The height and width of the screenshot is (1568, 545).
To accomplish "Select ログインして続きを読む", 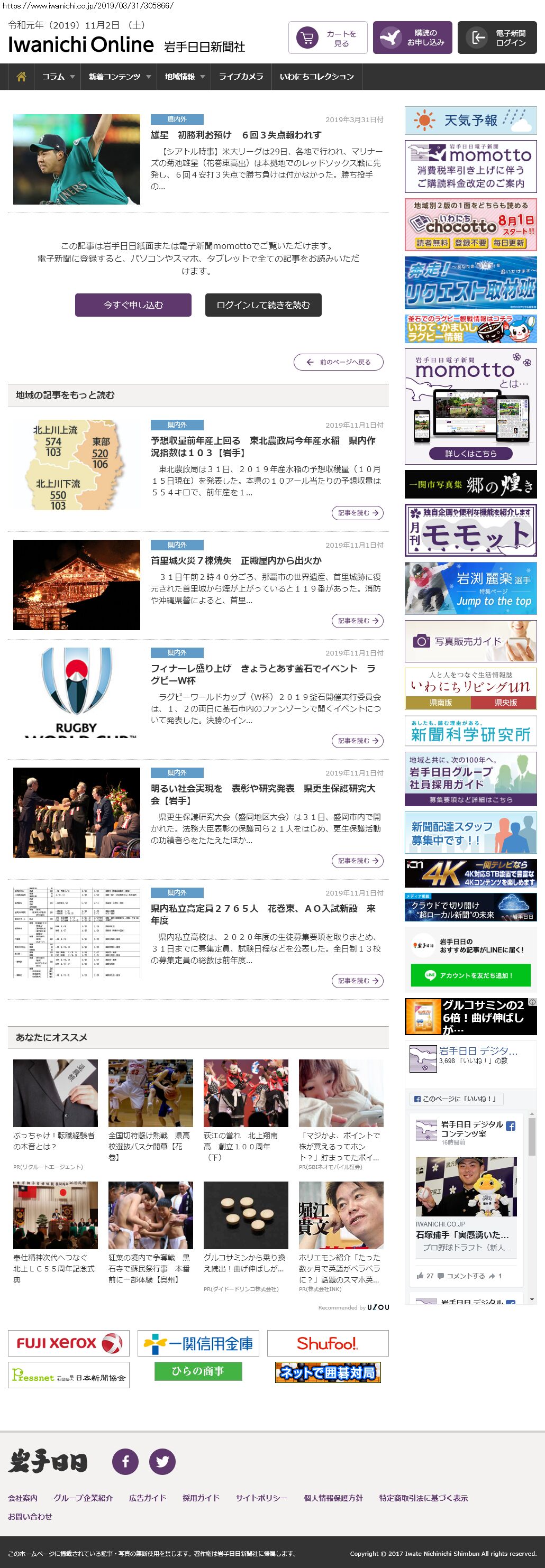I will coord(263,305).
